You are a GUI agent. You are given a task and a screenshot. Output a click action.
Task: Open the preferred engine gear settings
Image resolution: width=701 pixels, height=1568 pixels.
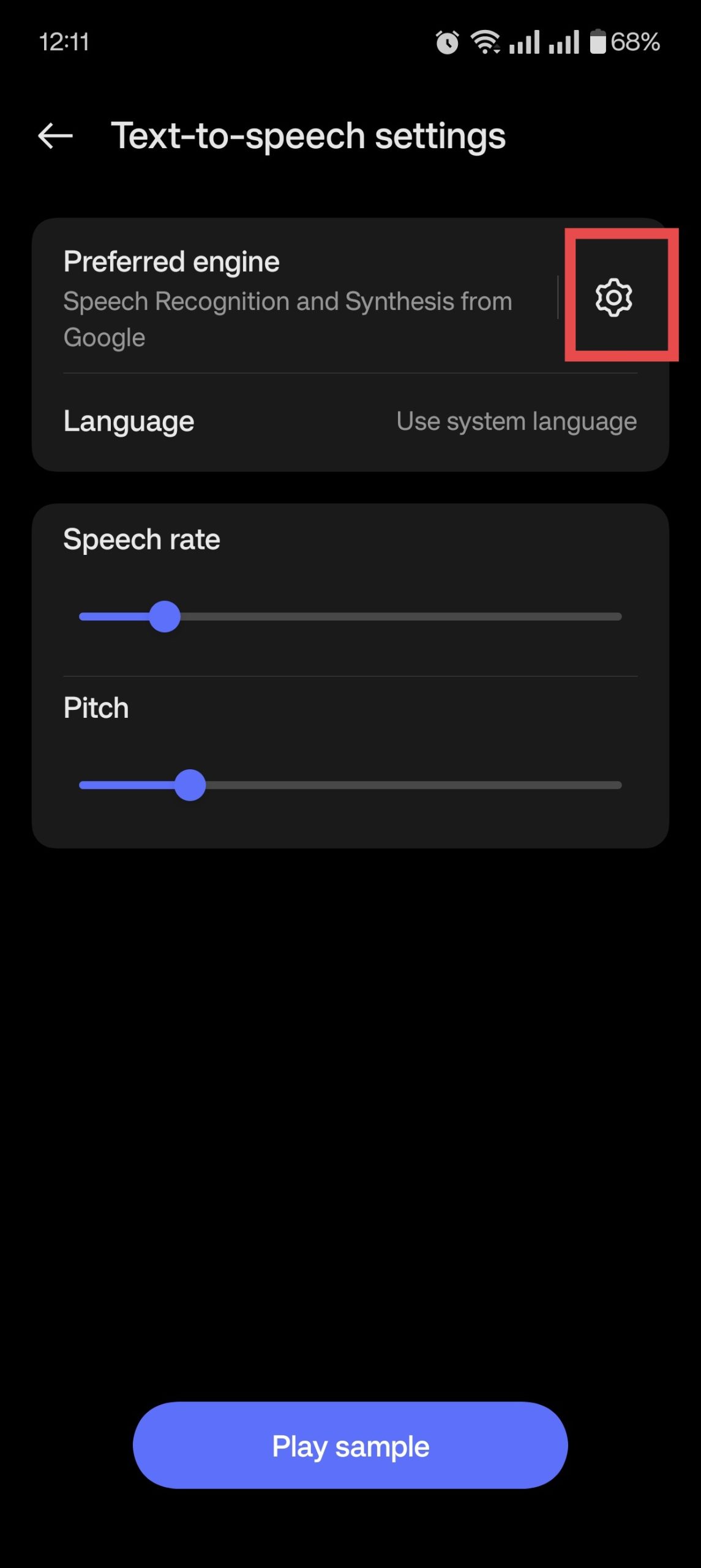(x=613, y=298)
